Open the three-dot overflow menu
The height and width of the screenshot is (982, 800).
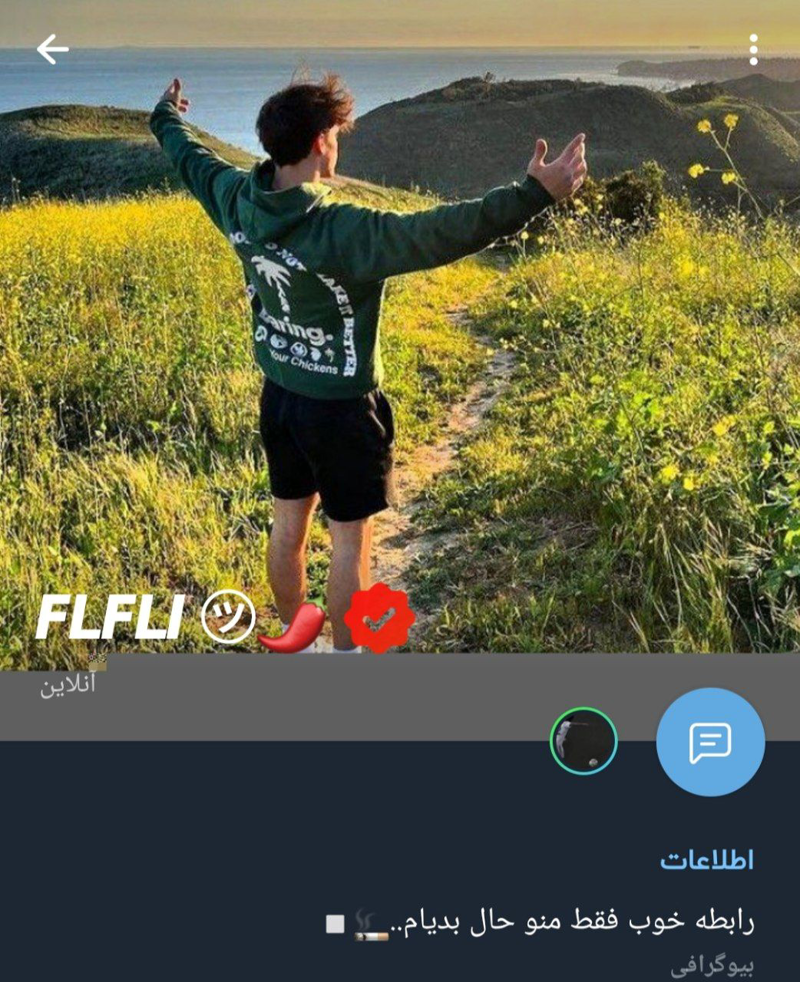[x=753, y=49]
